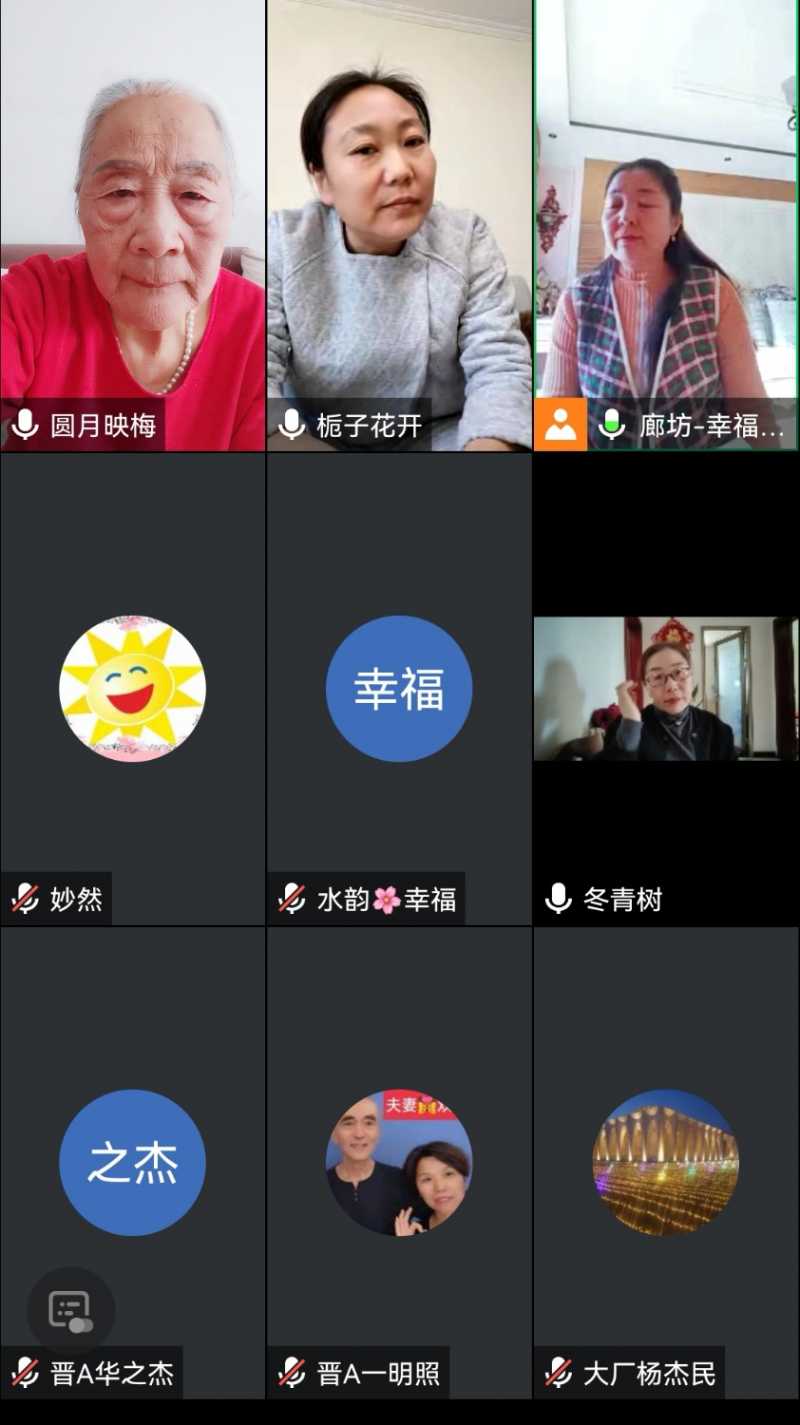This screenshot has height=1425, width=800.
Task: Click the blue 幸福 avatar circle
Action: click(398, 689)
